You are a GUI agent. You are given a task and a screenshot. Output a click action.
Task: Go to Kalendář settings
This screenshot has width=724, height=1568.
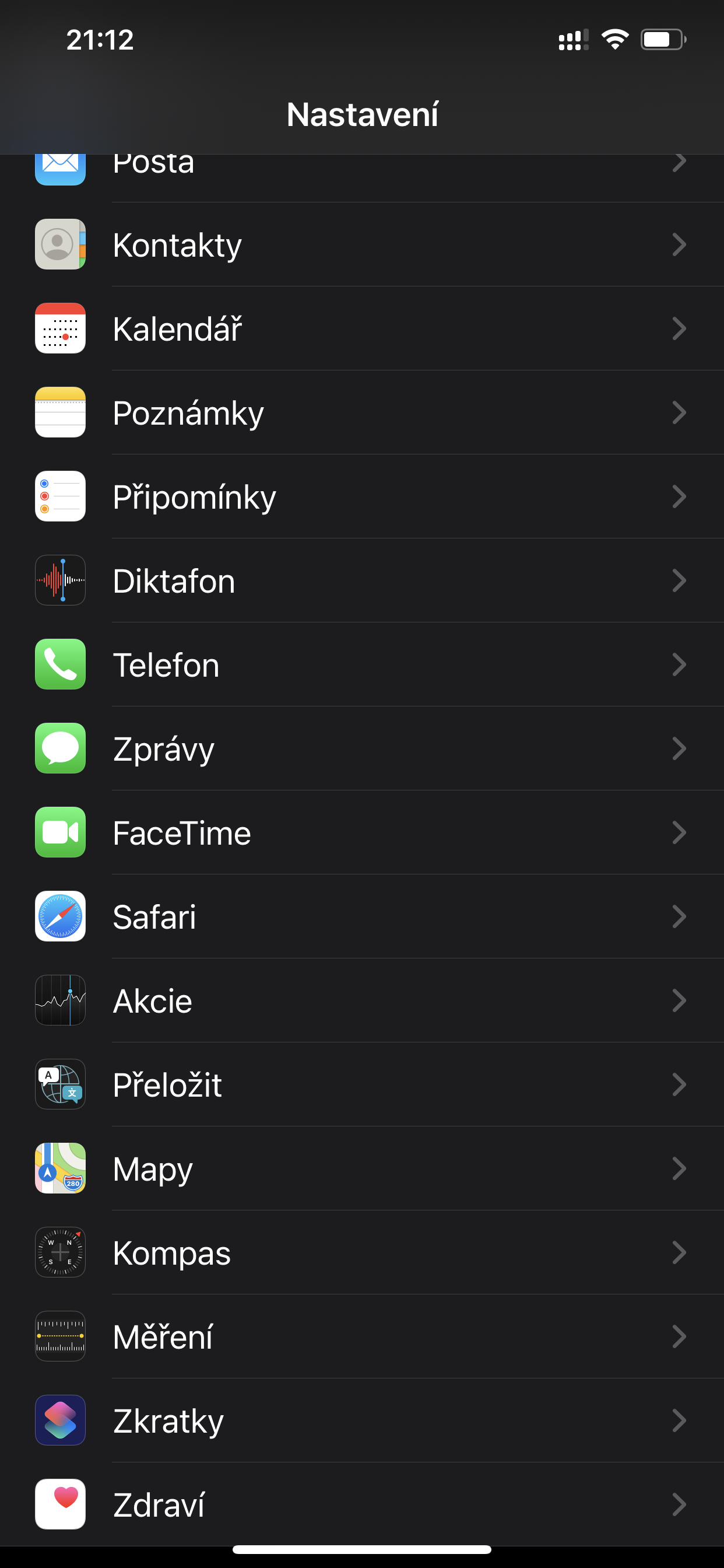[362, 328]
